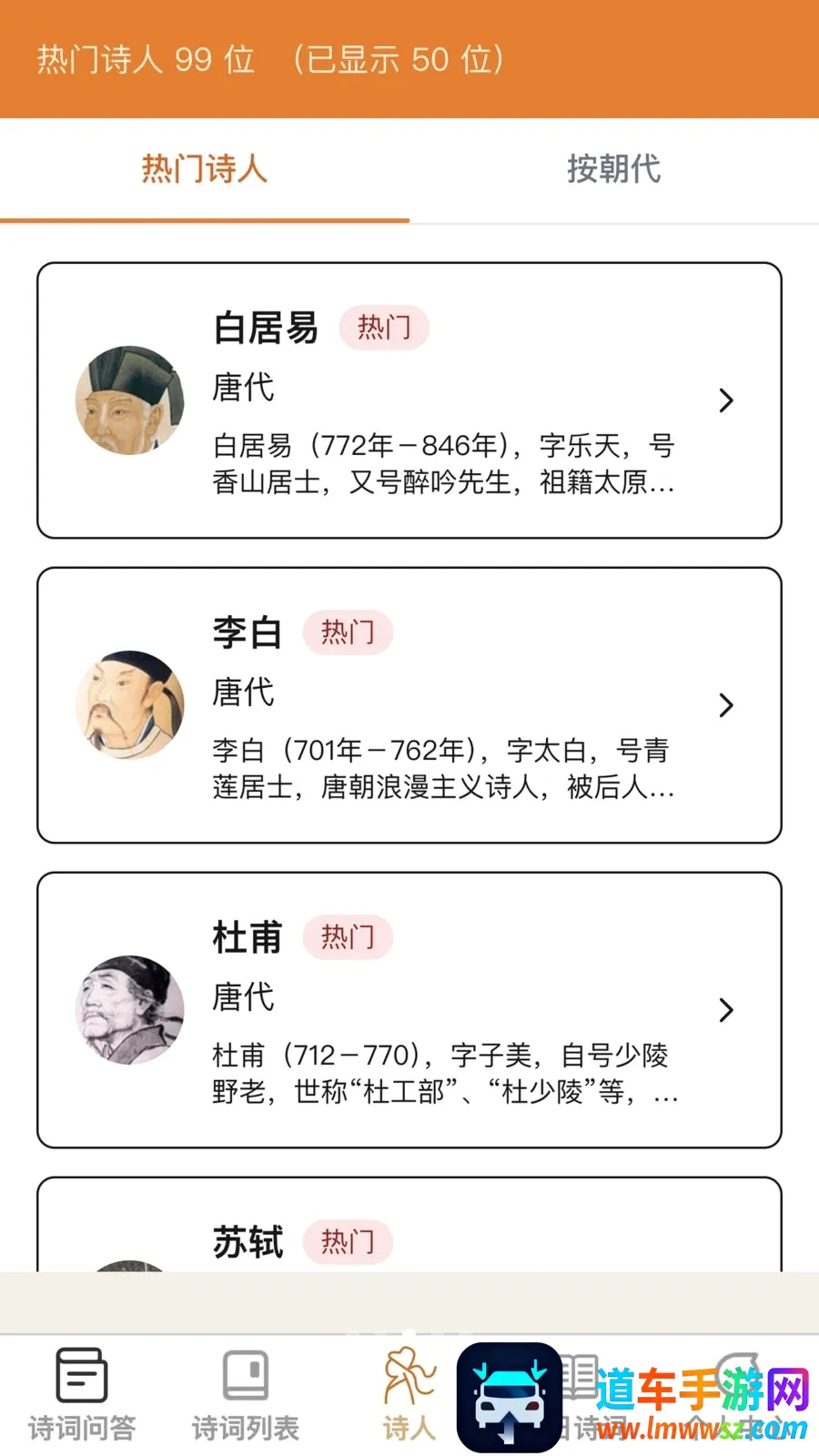Screen dimensions: 819x1456
Task: View details for 杜甫
Action: coord(409,1010)
